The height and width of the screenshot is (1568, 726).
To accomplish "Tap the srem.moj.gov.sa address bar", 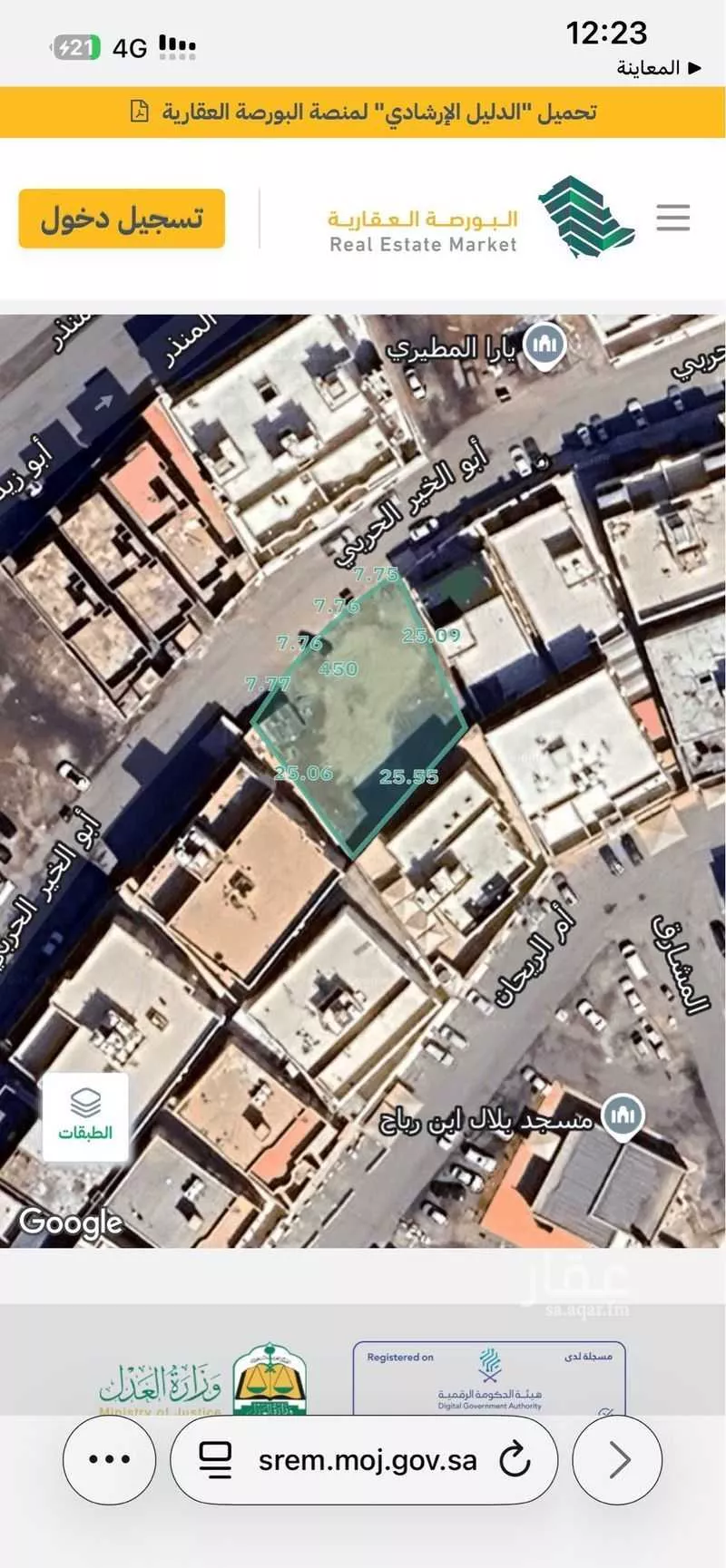I will pos(367,1459).
